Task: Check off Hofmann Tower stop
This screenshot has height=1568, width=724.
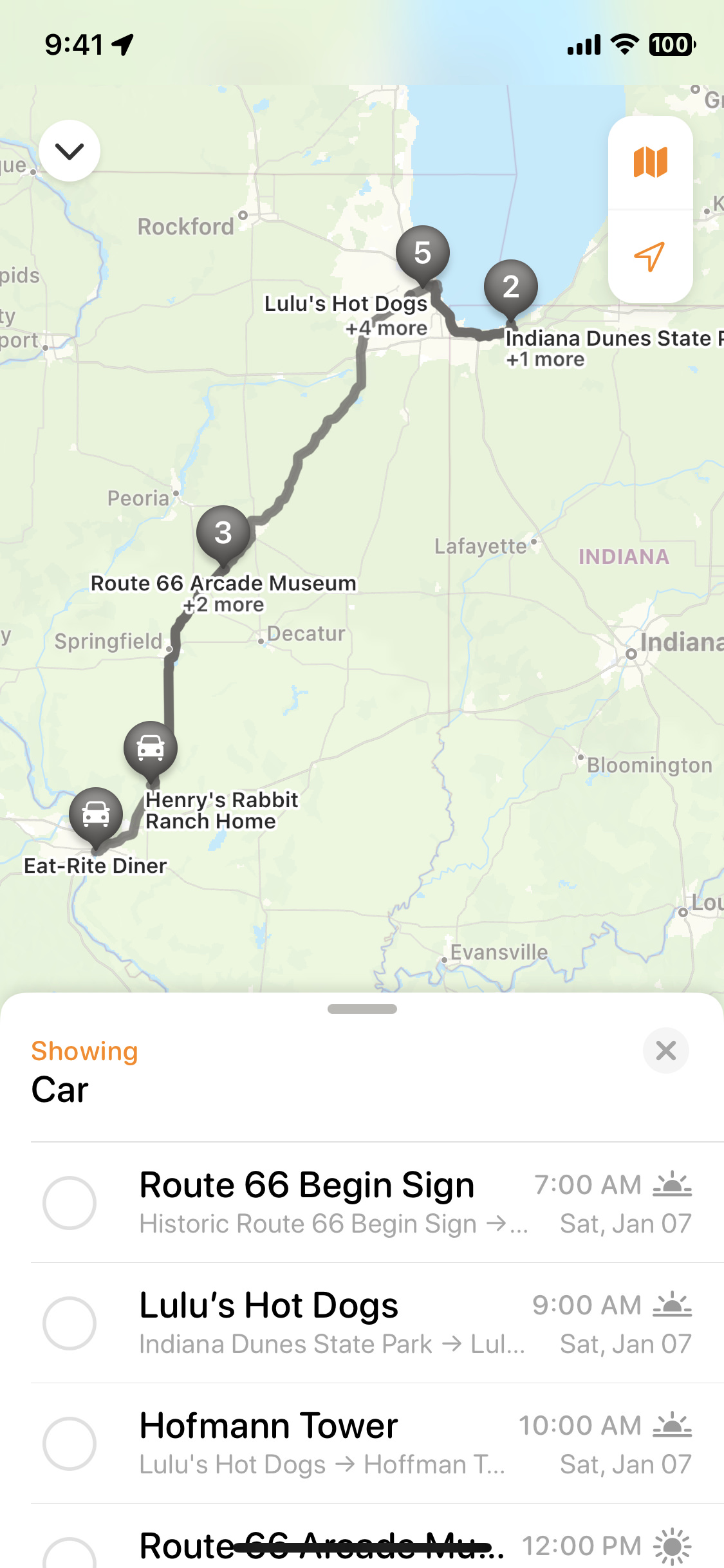Action: (70, 1444)
